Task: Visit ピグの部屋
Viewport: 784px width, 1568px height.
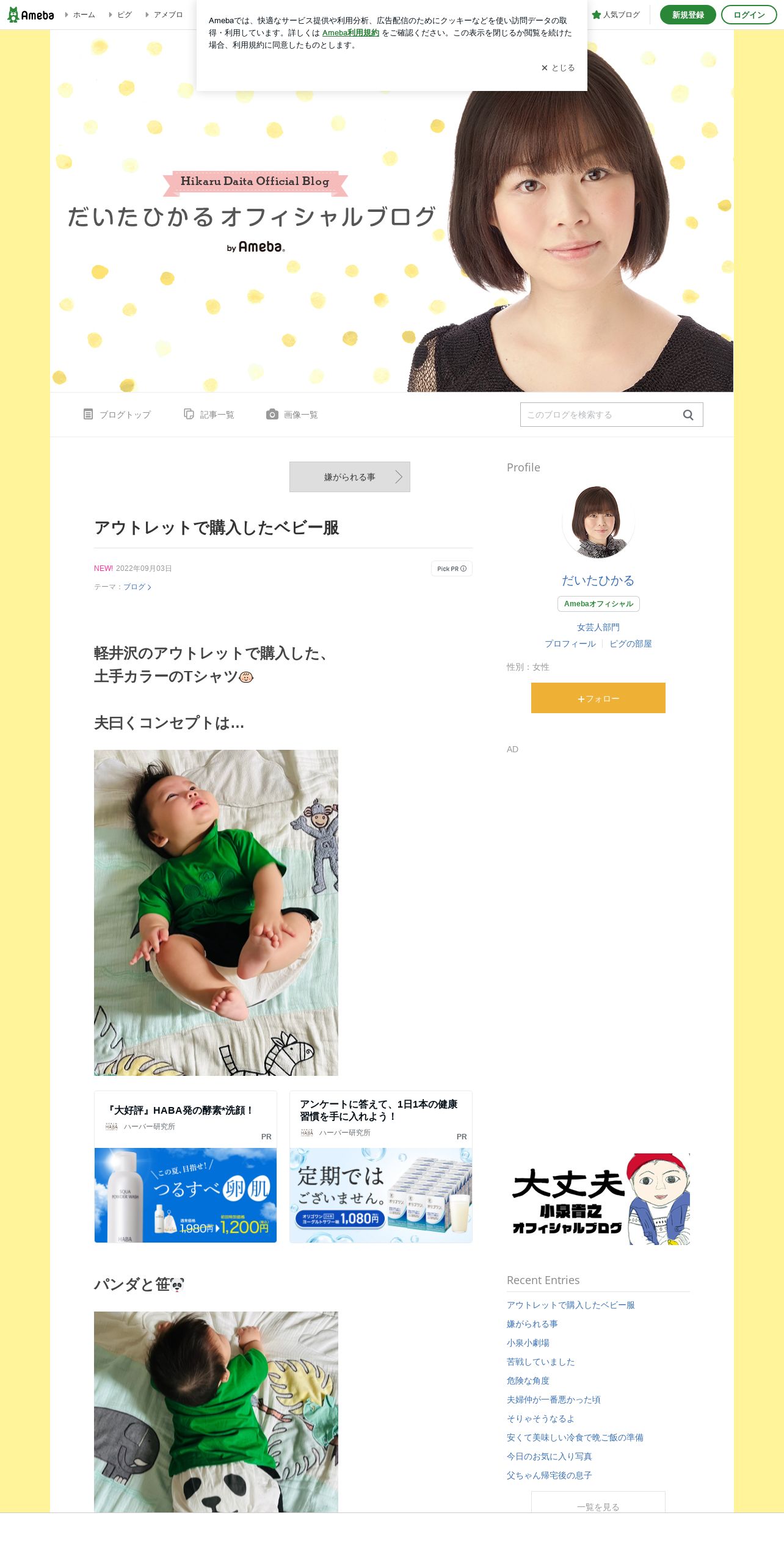Action: 630,644
